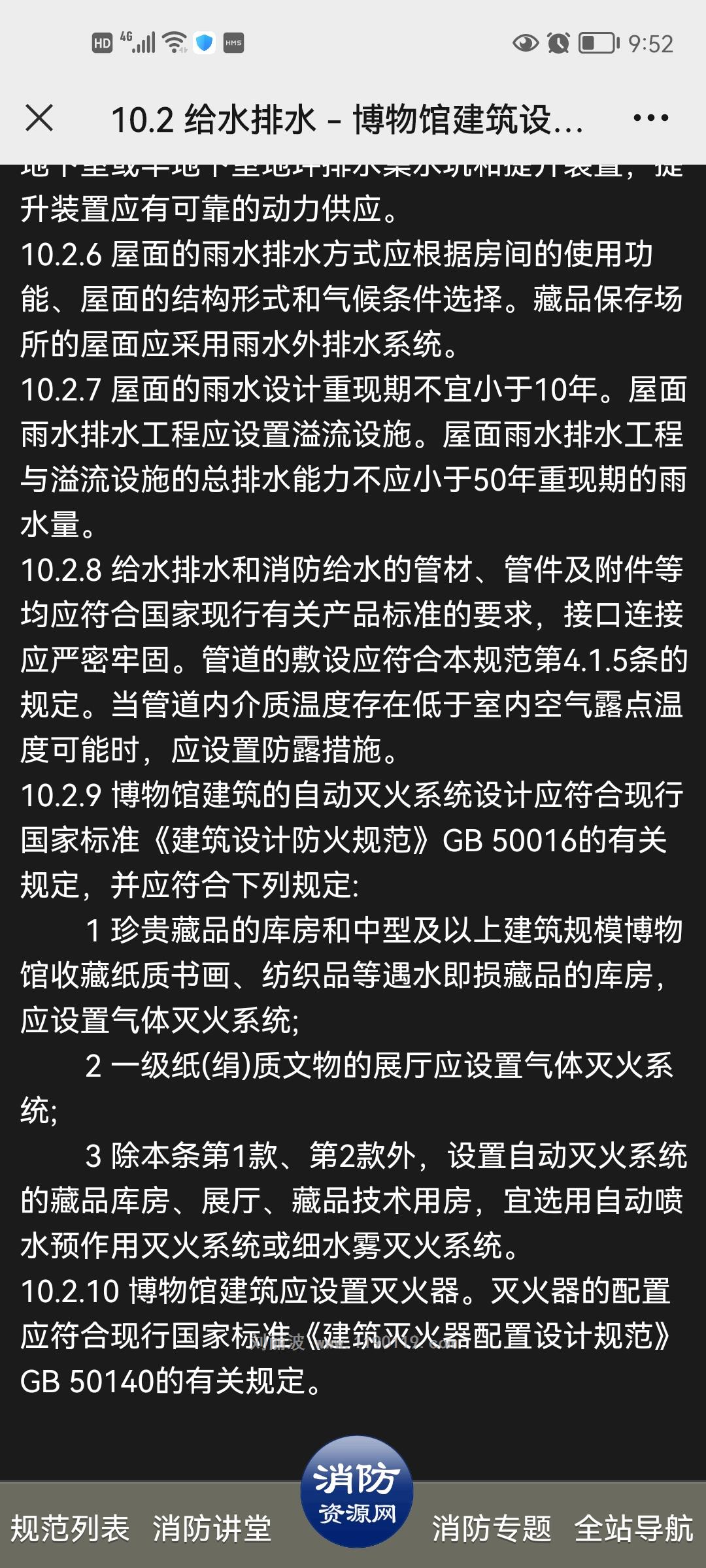Close the page with the X icon
Image resolution: width=706 pixels, height=1568 pixels.
point(39,118)
